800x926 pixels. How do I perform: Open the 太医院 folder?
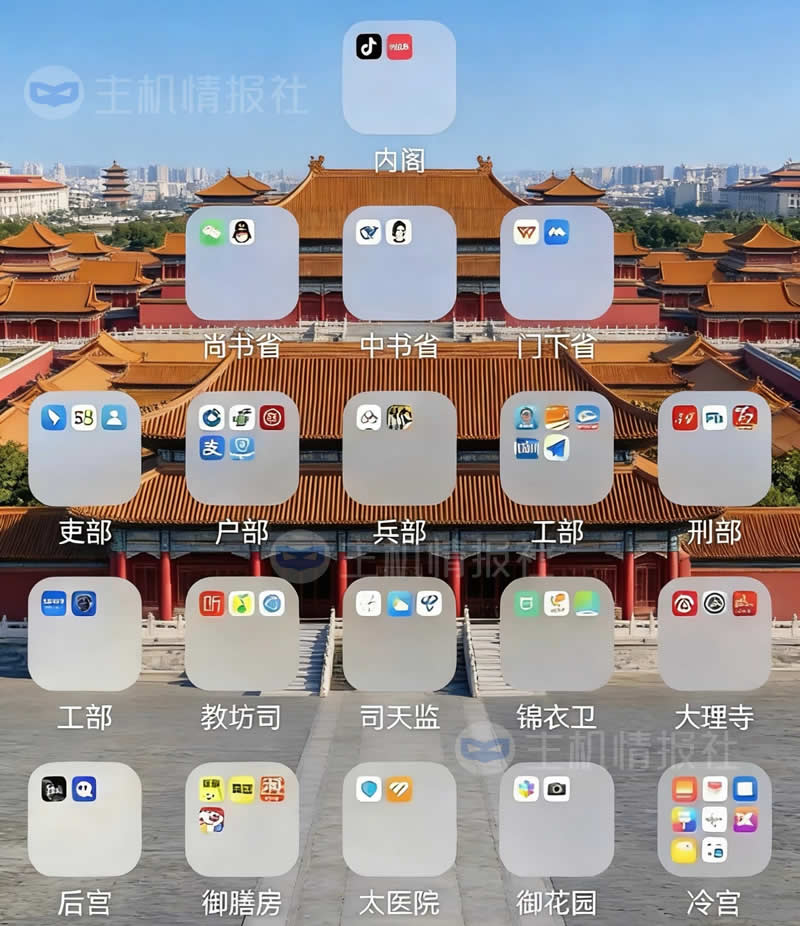[399, 819]
